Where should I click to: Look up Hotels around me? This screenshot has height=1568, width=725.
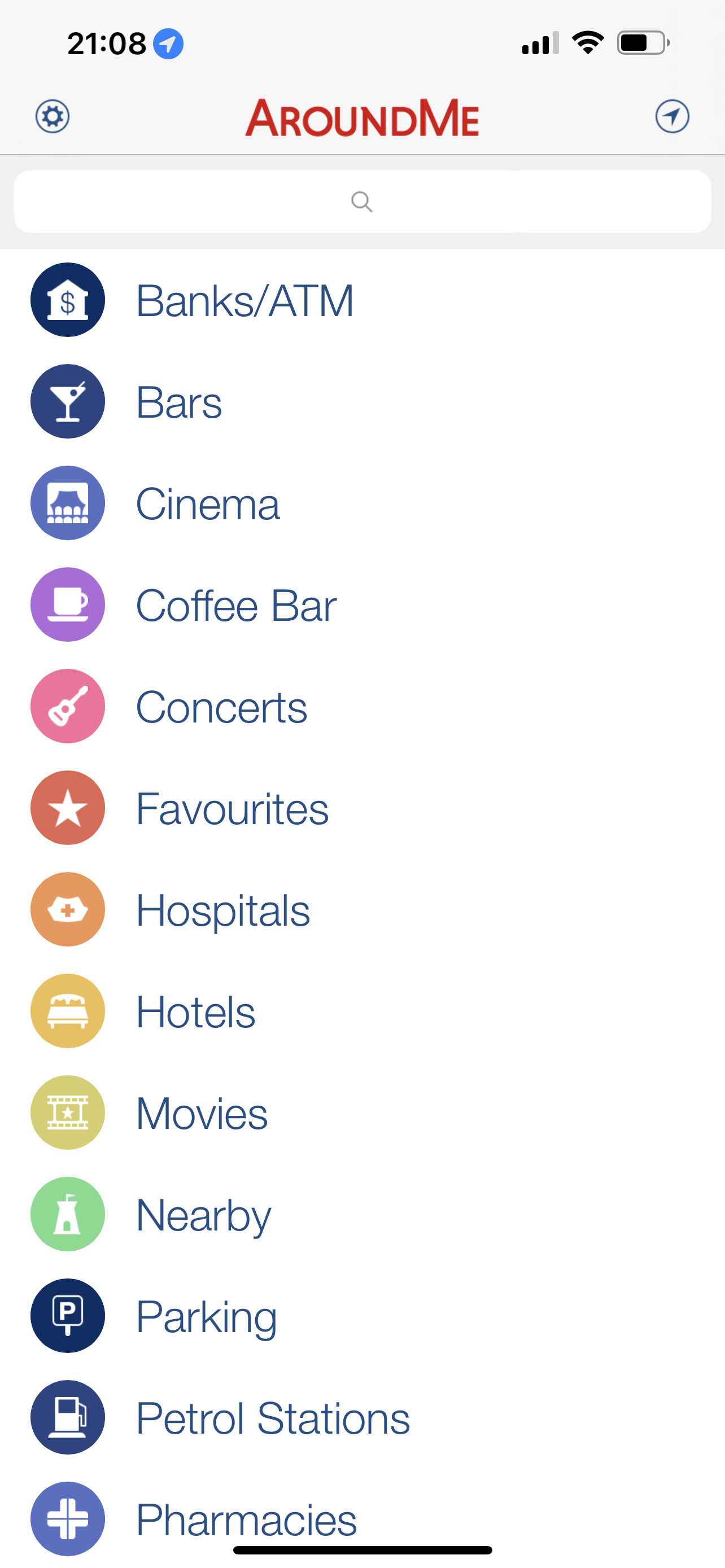click(362, 1011)
